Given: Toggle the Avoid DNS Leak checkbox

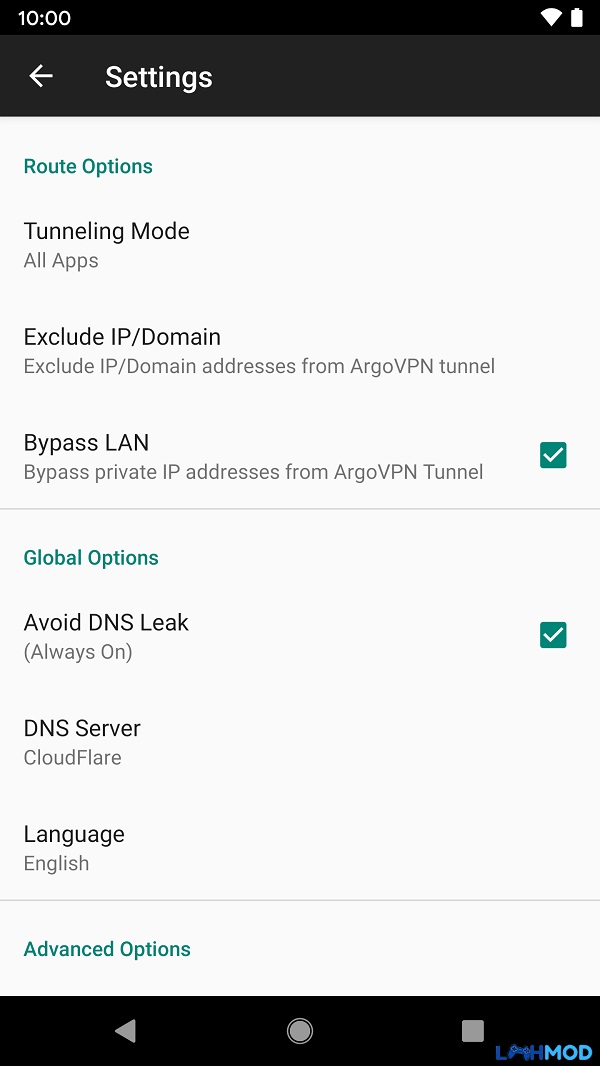Looking at the screenshot, I should coord(553,635).
